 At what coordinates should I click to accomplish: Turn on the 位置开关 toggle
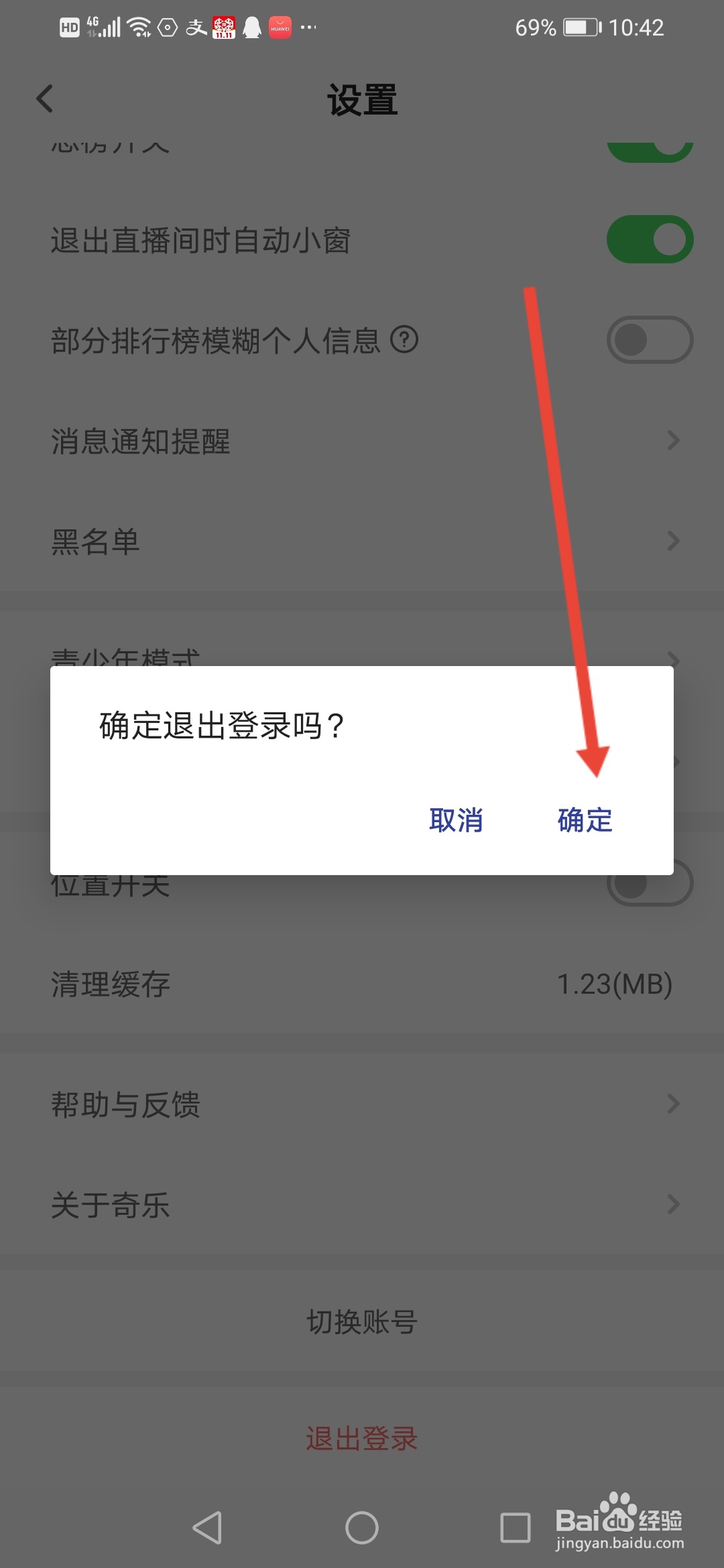pos(648,883)
